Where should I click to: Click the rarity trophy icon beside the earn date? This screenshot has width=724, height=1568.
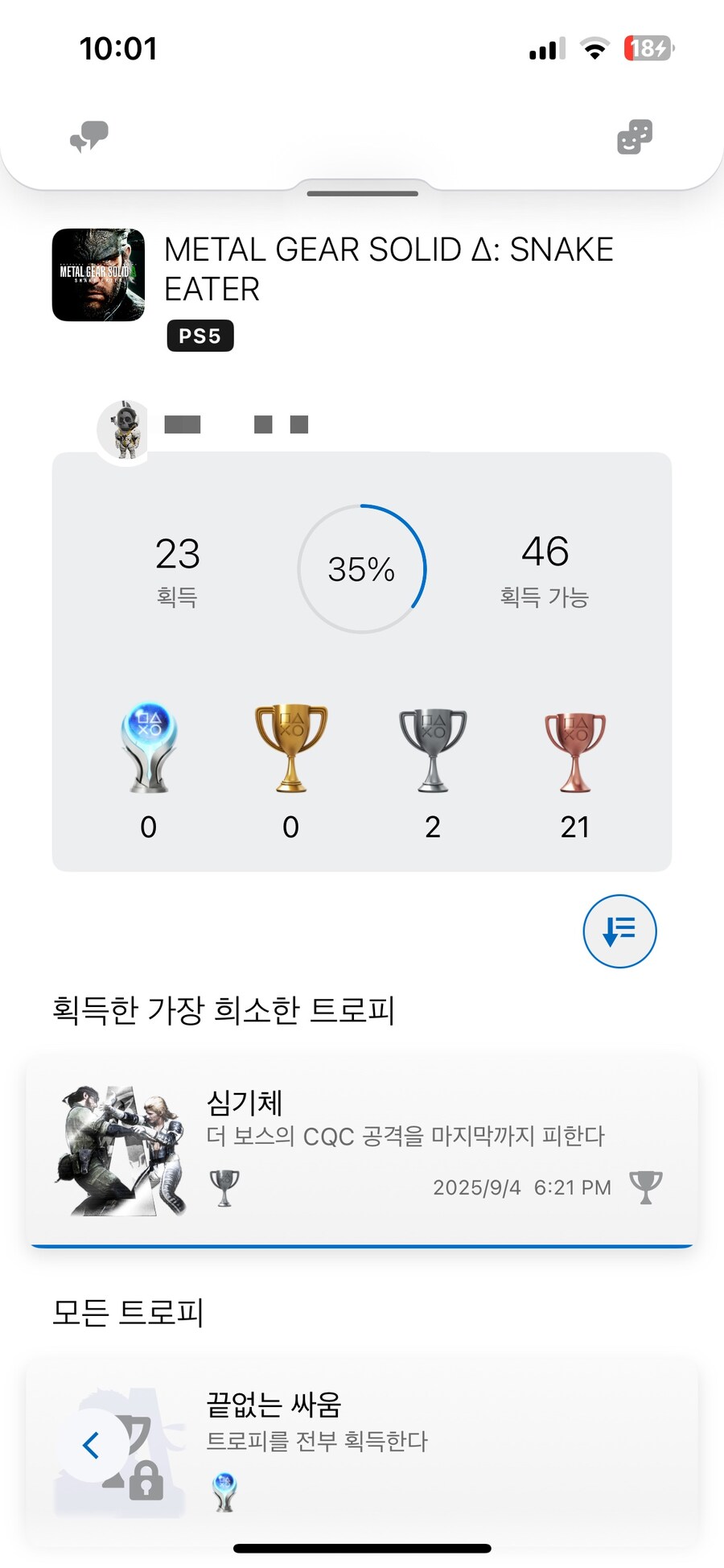648,1186
